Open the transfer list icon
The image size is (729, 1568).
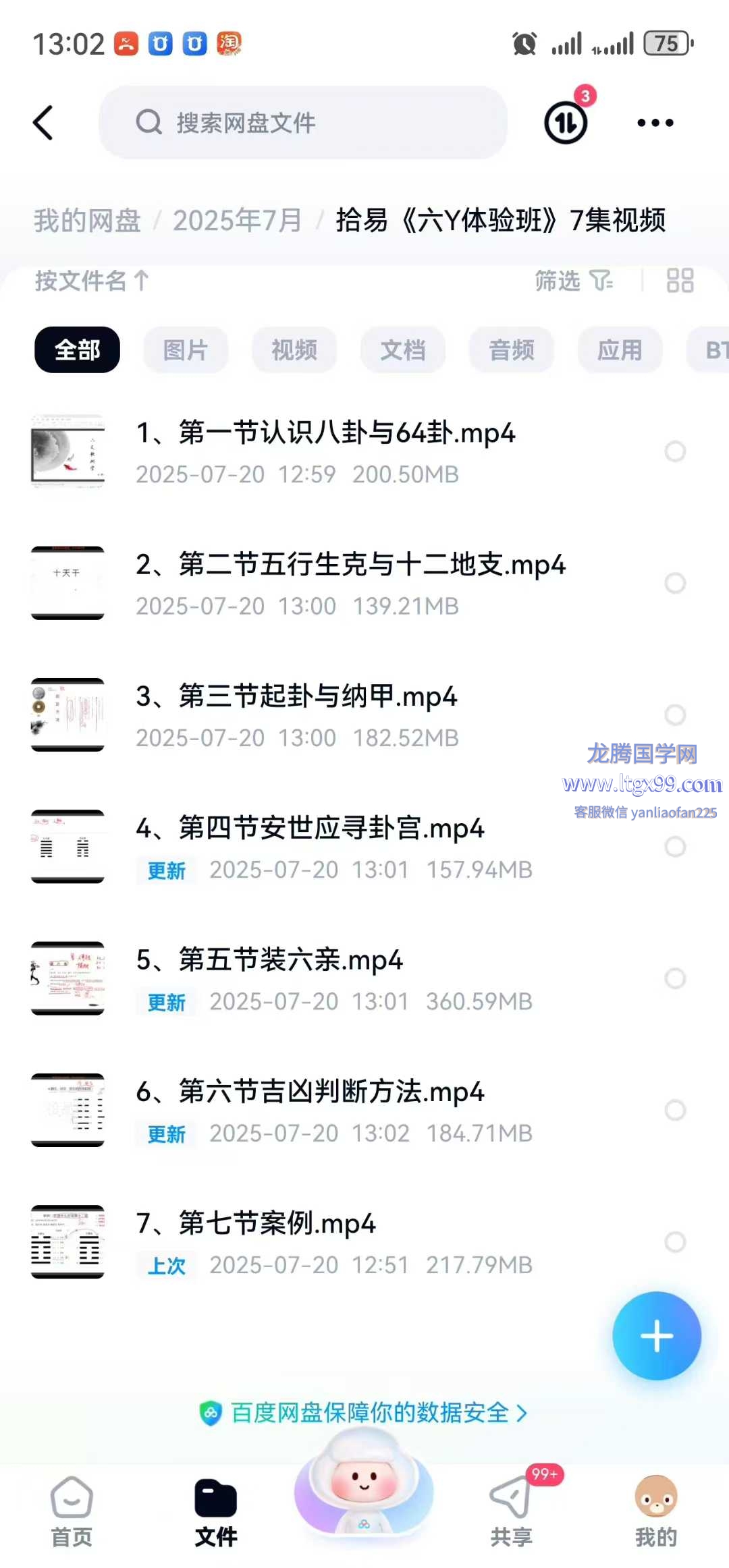pos(566,123)
